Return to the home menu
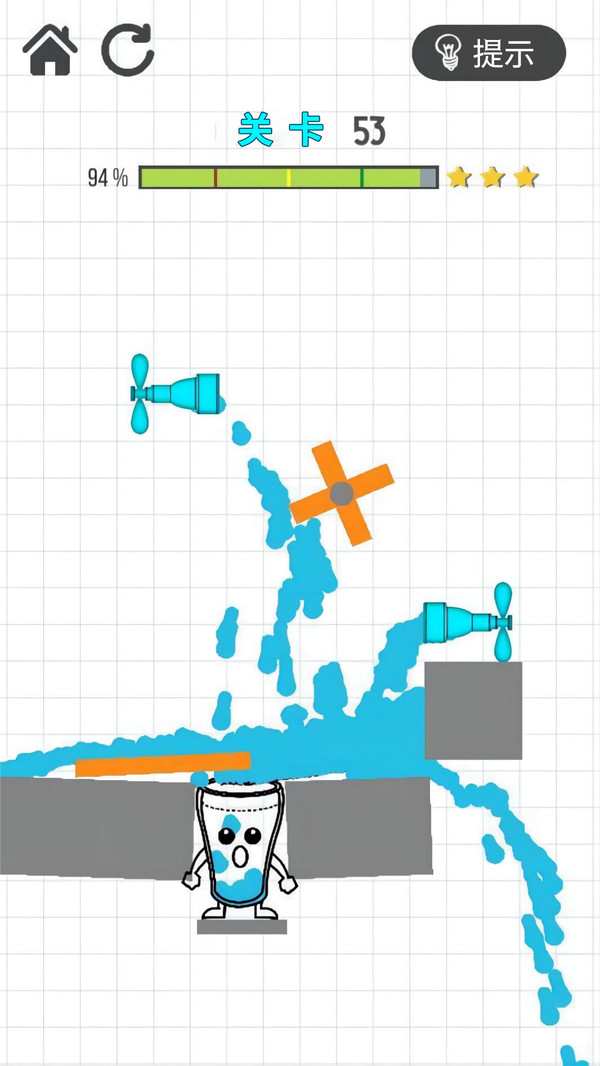Viewport: 600px width, 1066px height. [50, 51]
